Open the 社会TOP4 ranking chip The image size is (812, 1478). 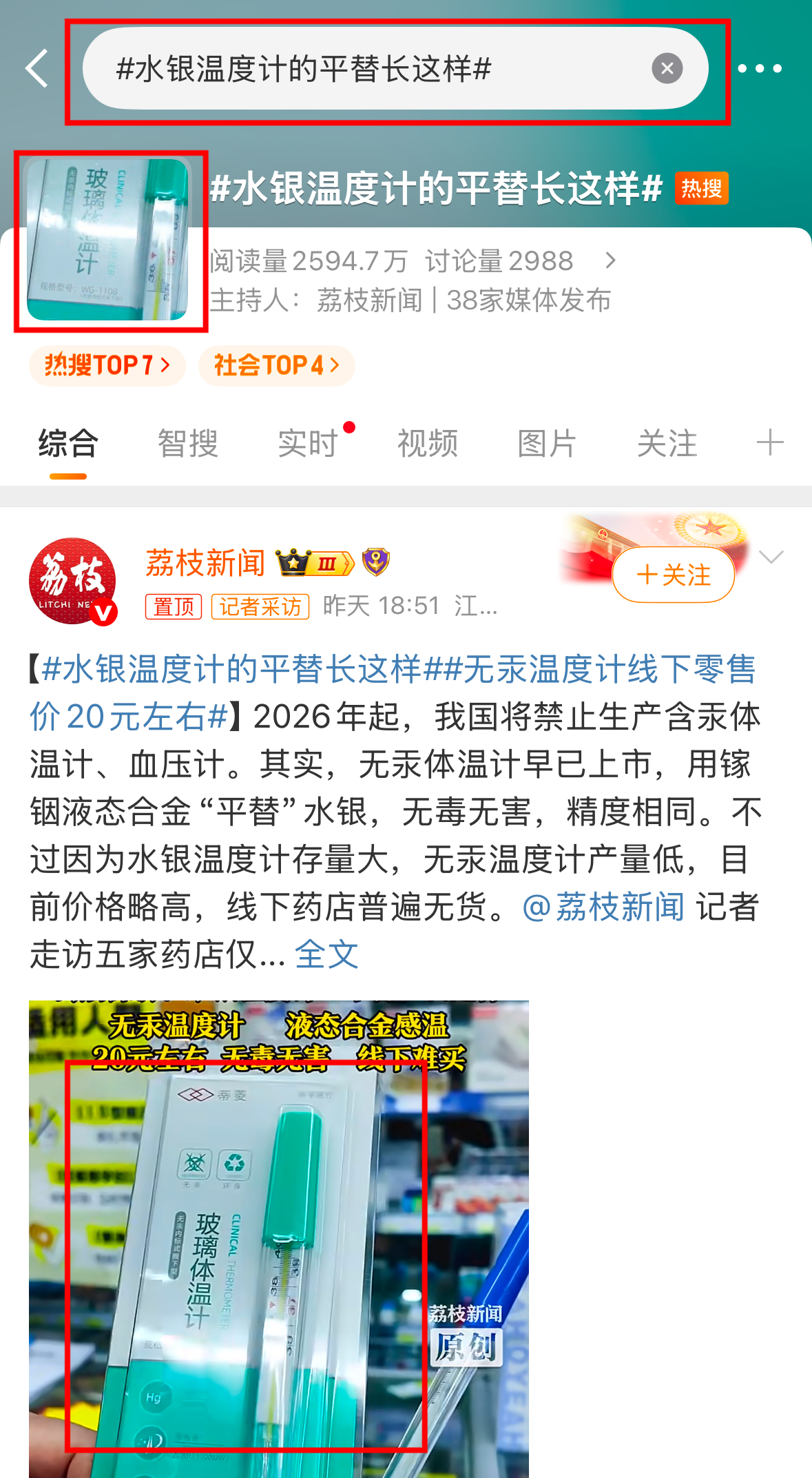[x=276, y=365]
